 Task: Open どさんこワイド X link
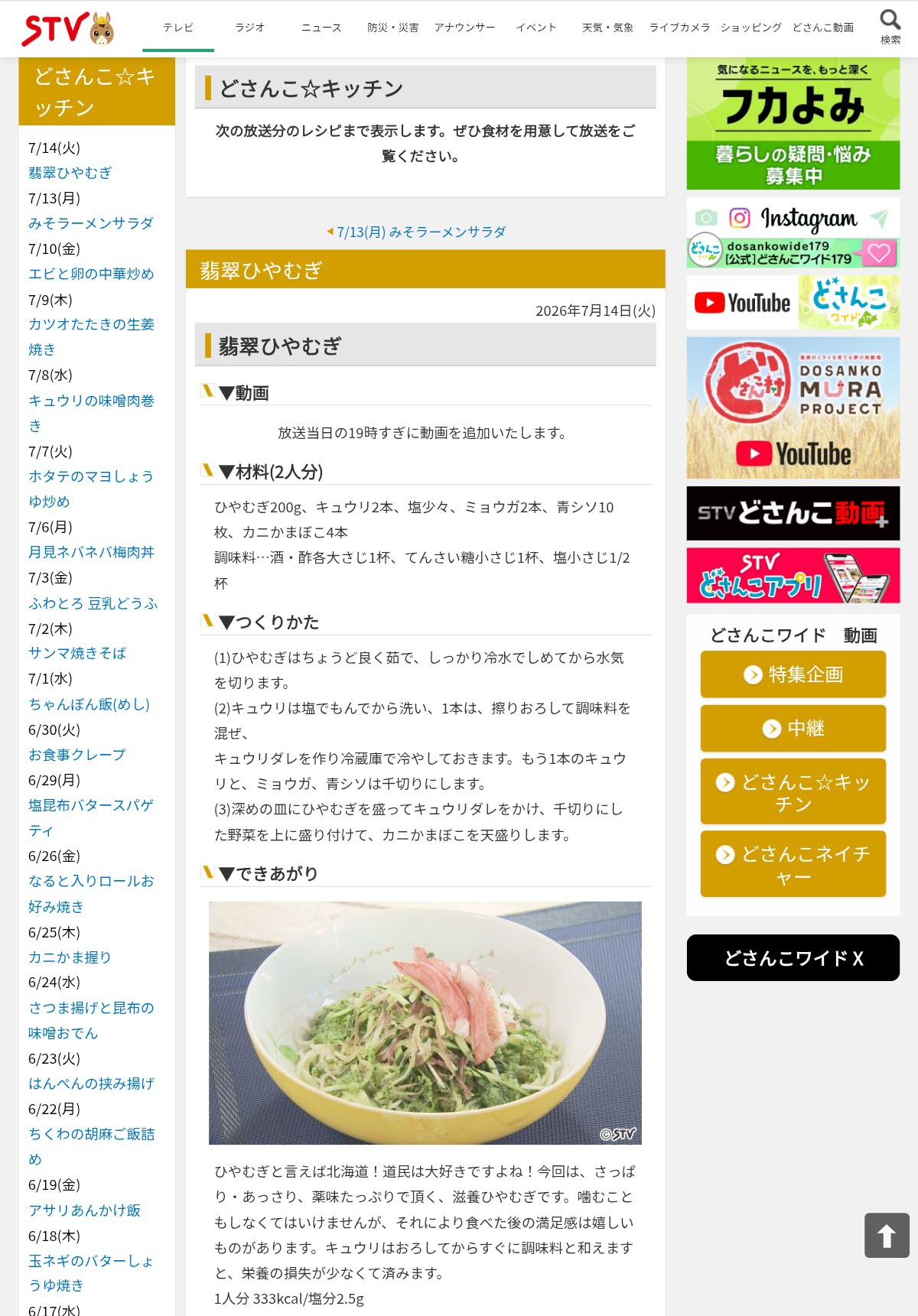(793, 957)
